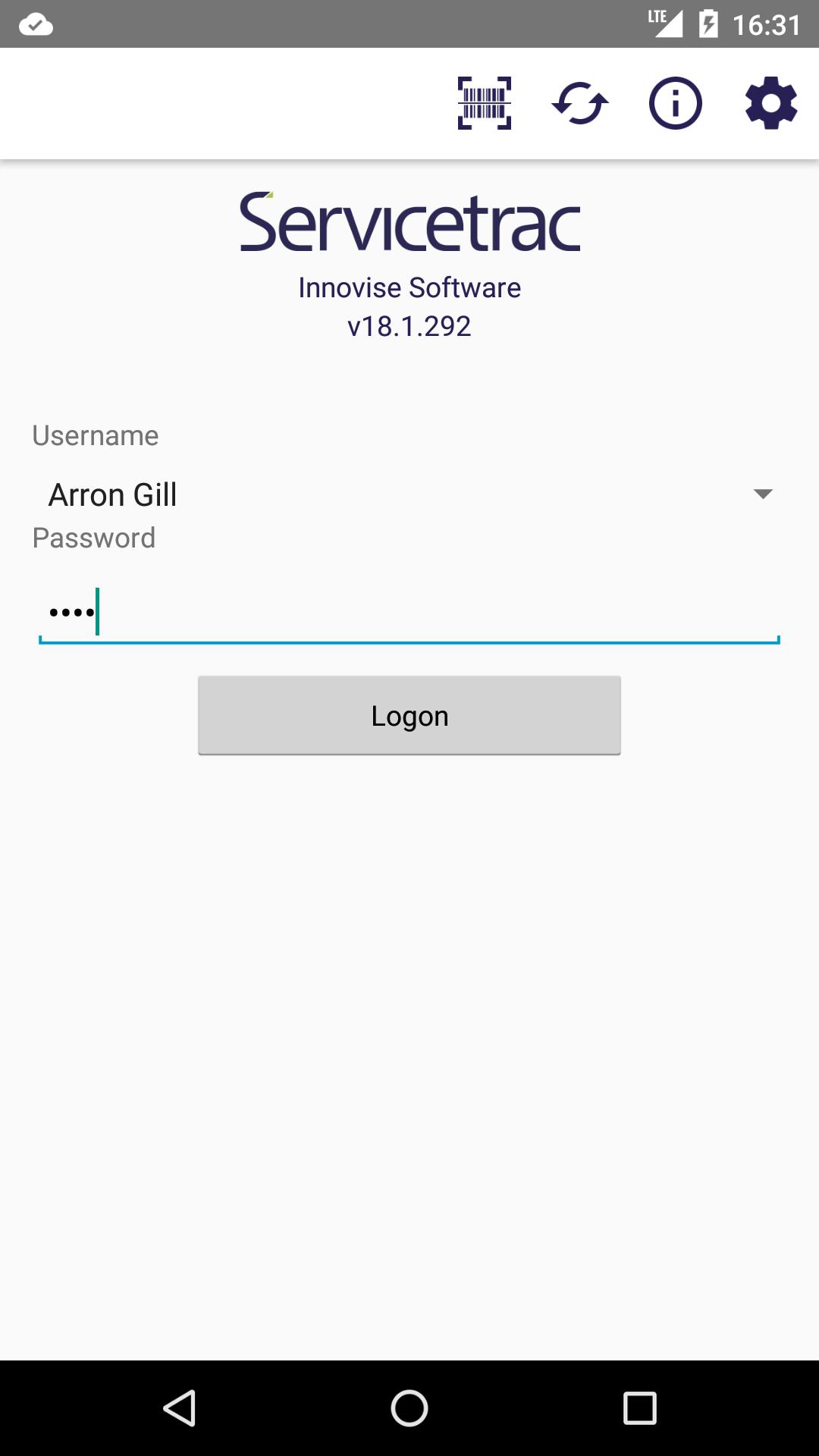Open the recent apps view
This screenshot has width=819, height=1456.
click(640, 1408)
